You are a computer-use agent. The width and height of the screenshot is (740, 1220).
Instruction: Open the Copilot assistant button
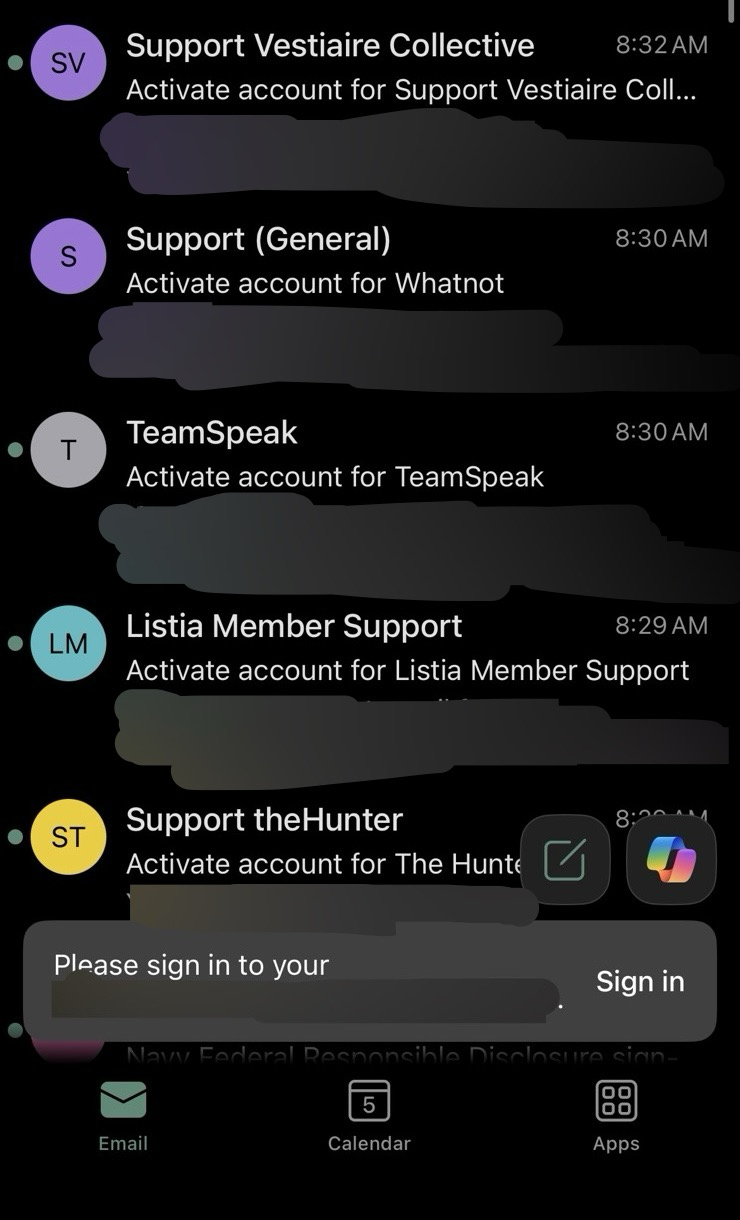(671, 859)
